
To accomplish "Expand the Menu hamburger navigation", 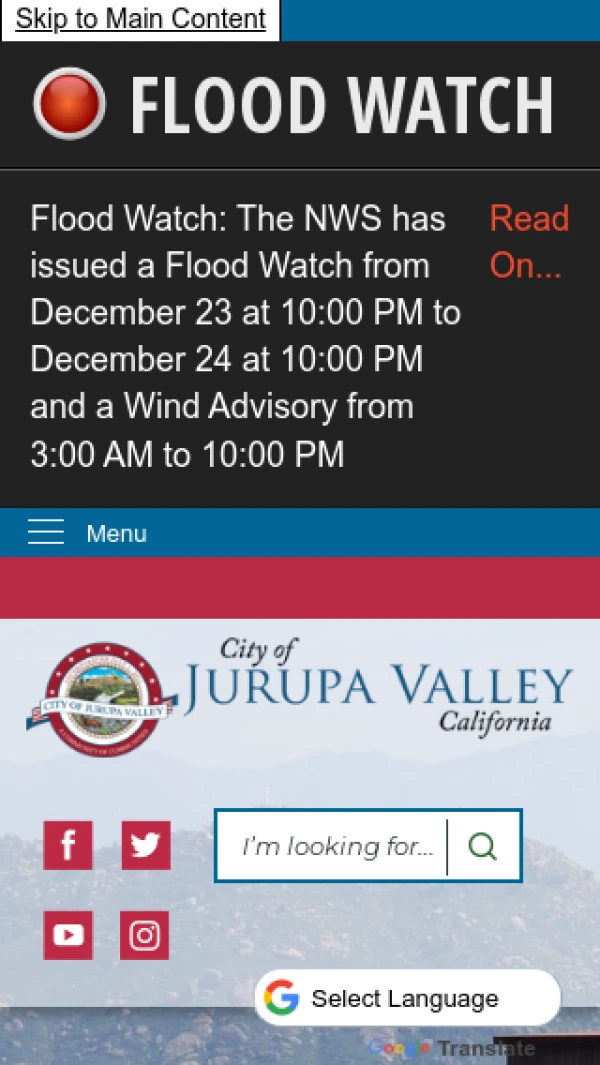I will click(x=87, y=533).
